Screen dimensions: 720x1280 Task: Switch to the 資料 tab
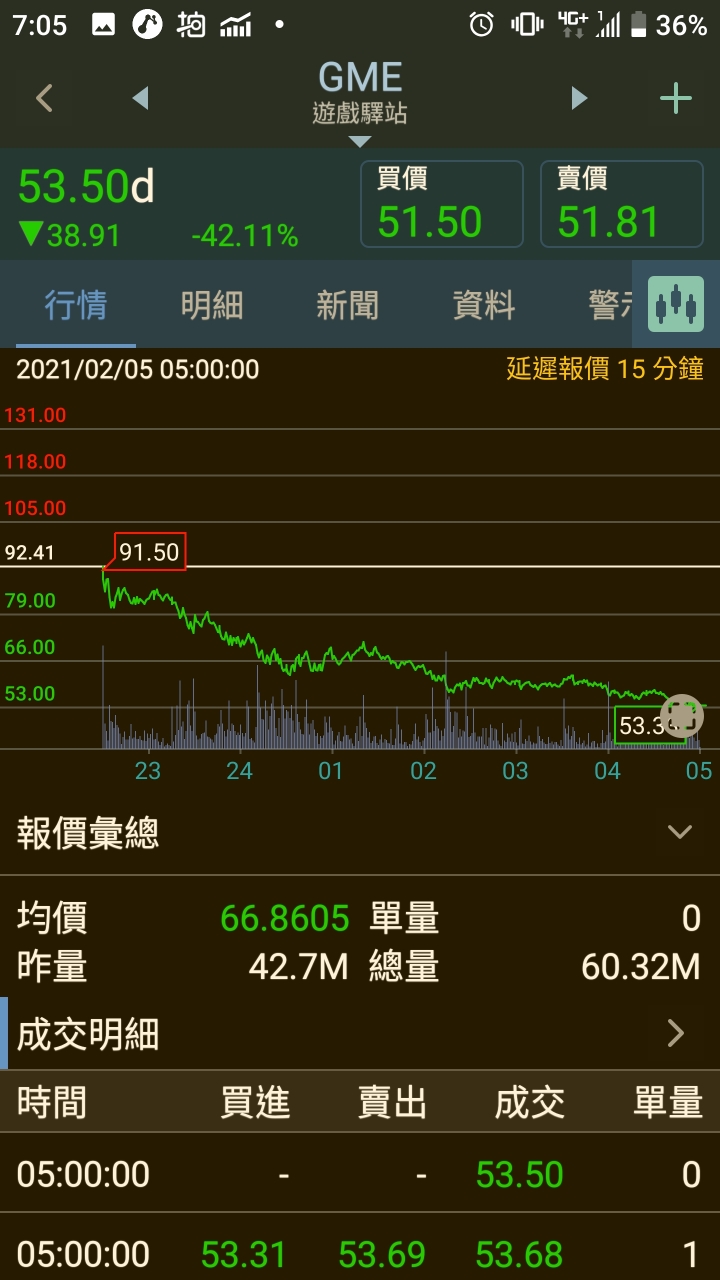point(483,305)
